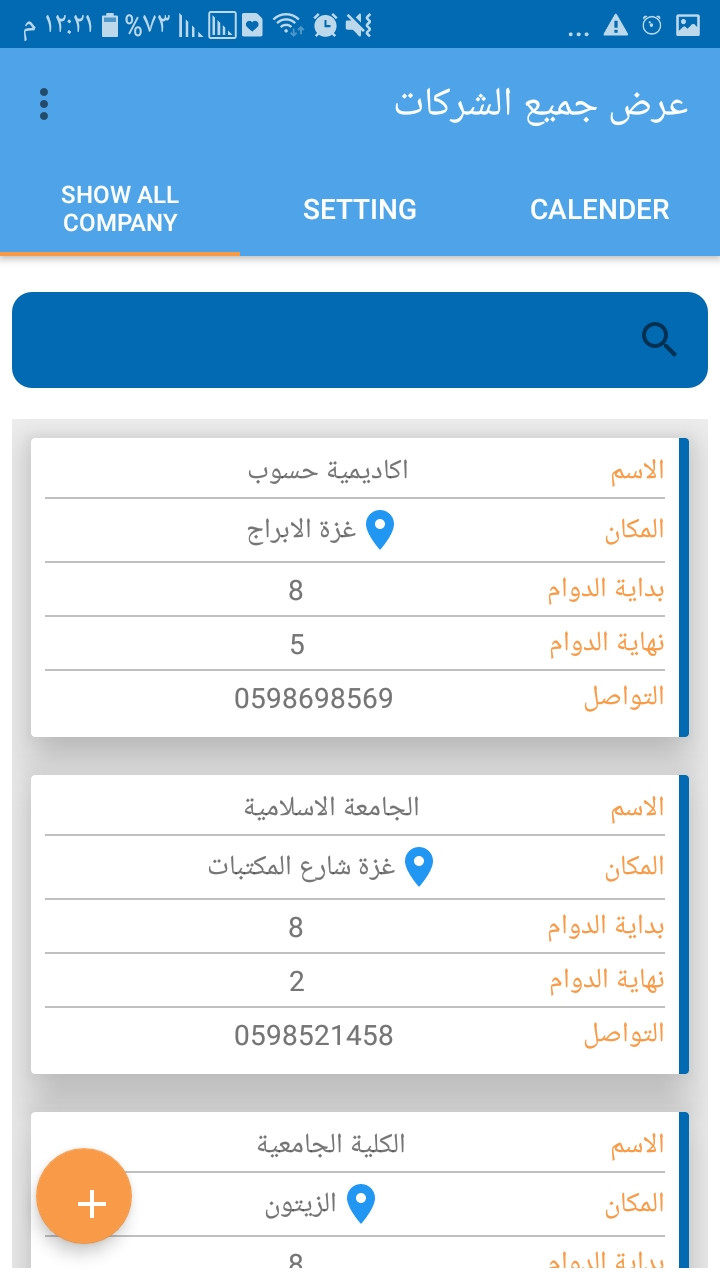Select the location pin beside الجامعة الاسلامية
720x1280 pixels.
[x=419, y=867]
